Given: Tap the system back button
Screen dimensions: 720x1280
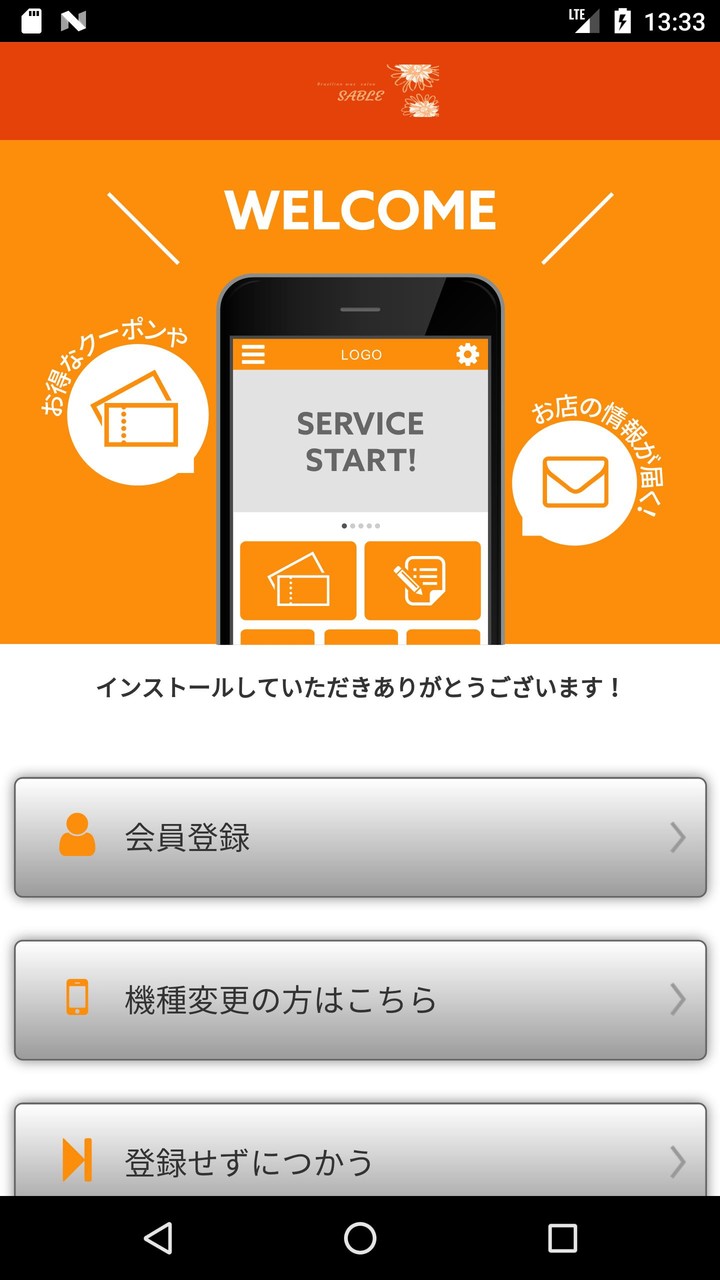Looking at the screenshot, I should coord(158,1238).
